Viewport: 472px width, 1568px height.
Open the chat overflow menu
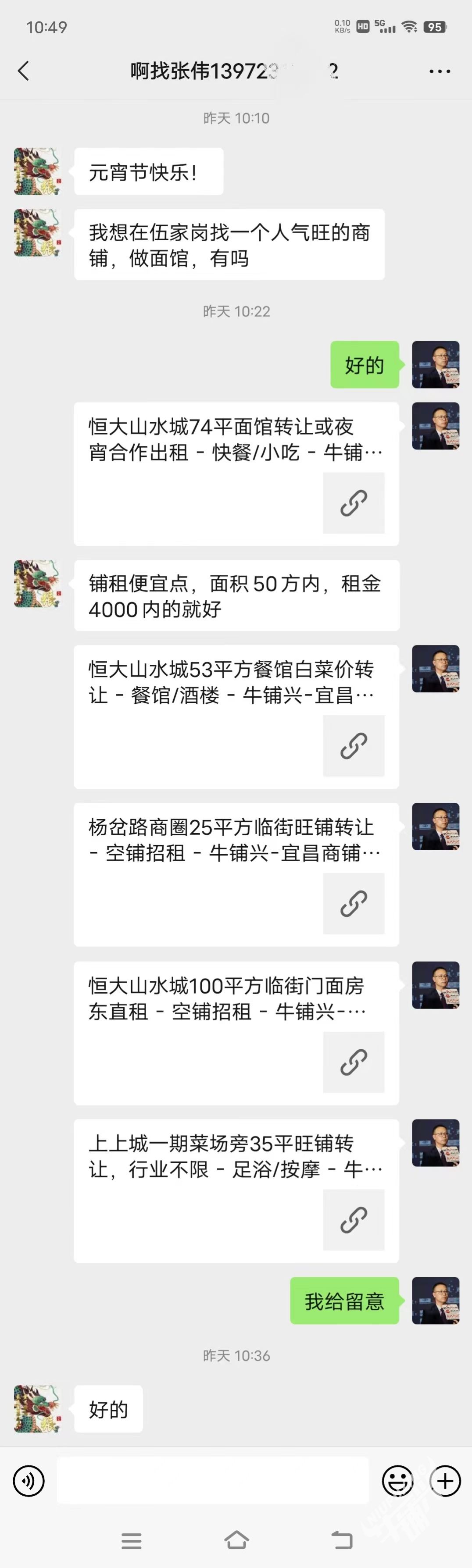click(x=439, y=71)
